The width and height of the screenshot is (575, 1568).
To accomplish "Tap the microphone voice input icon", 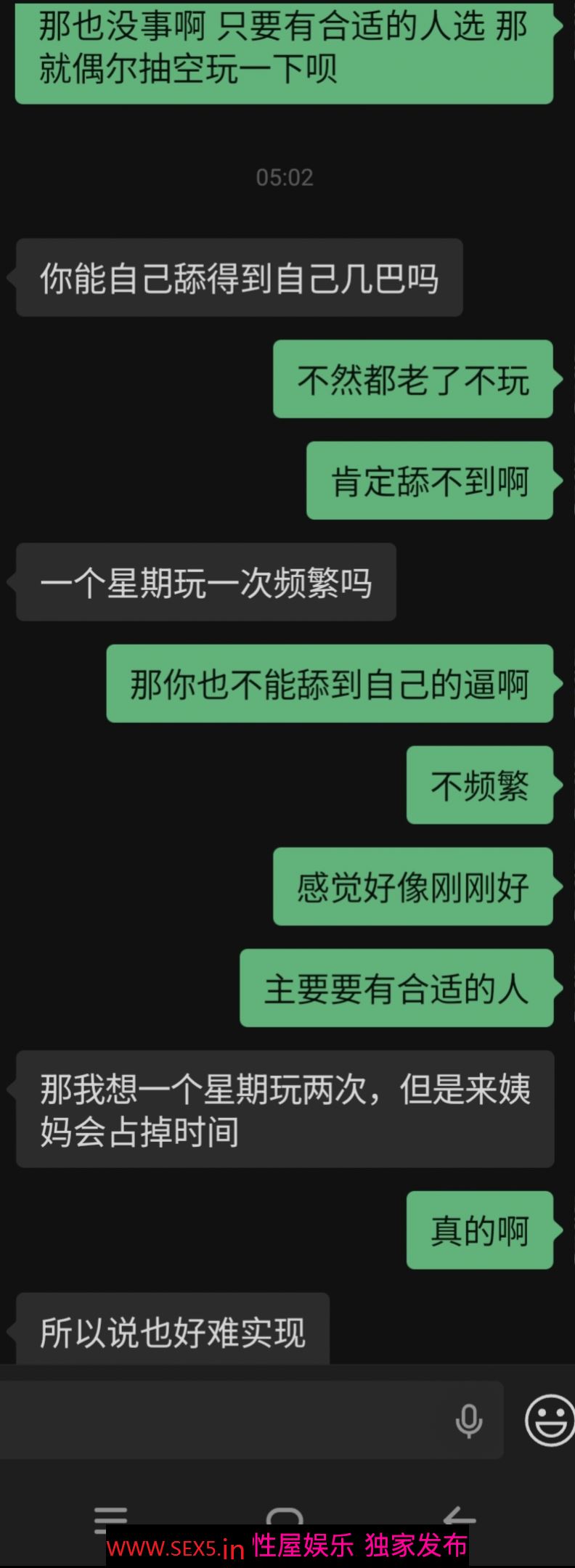I will [x=469, y=1421].
